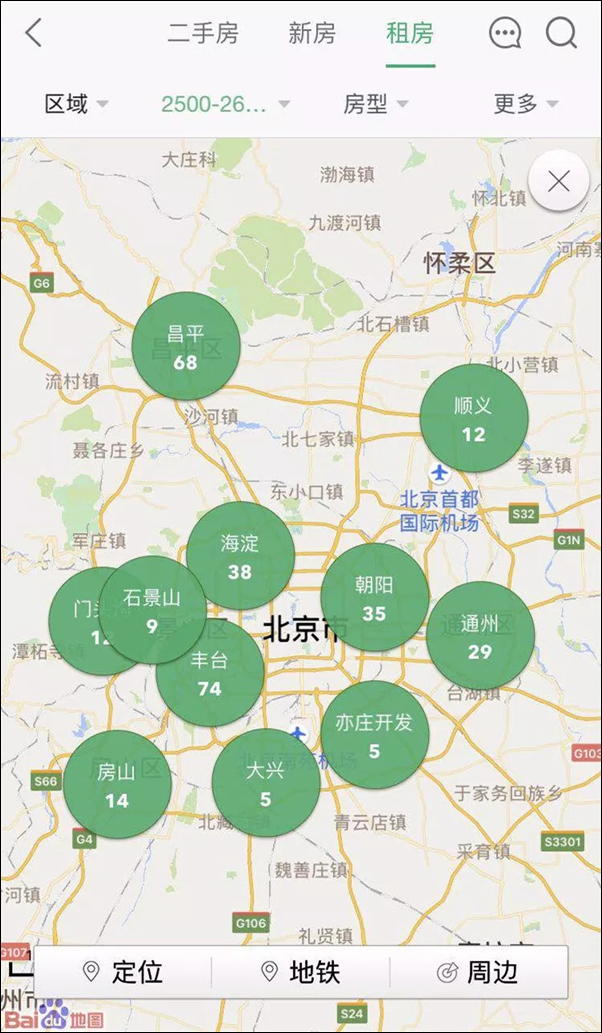
Task: Select the 朝阳 35 district bubble
Action: [x=375, y=597]
